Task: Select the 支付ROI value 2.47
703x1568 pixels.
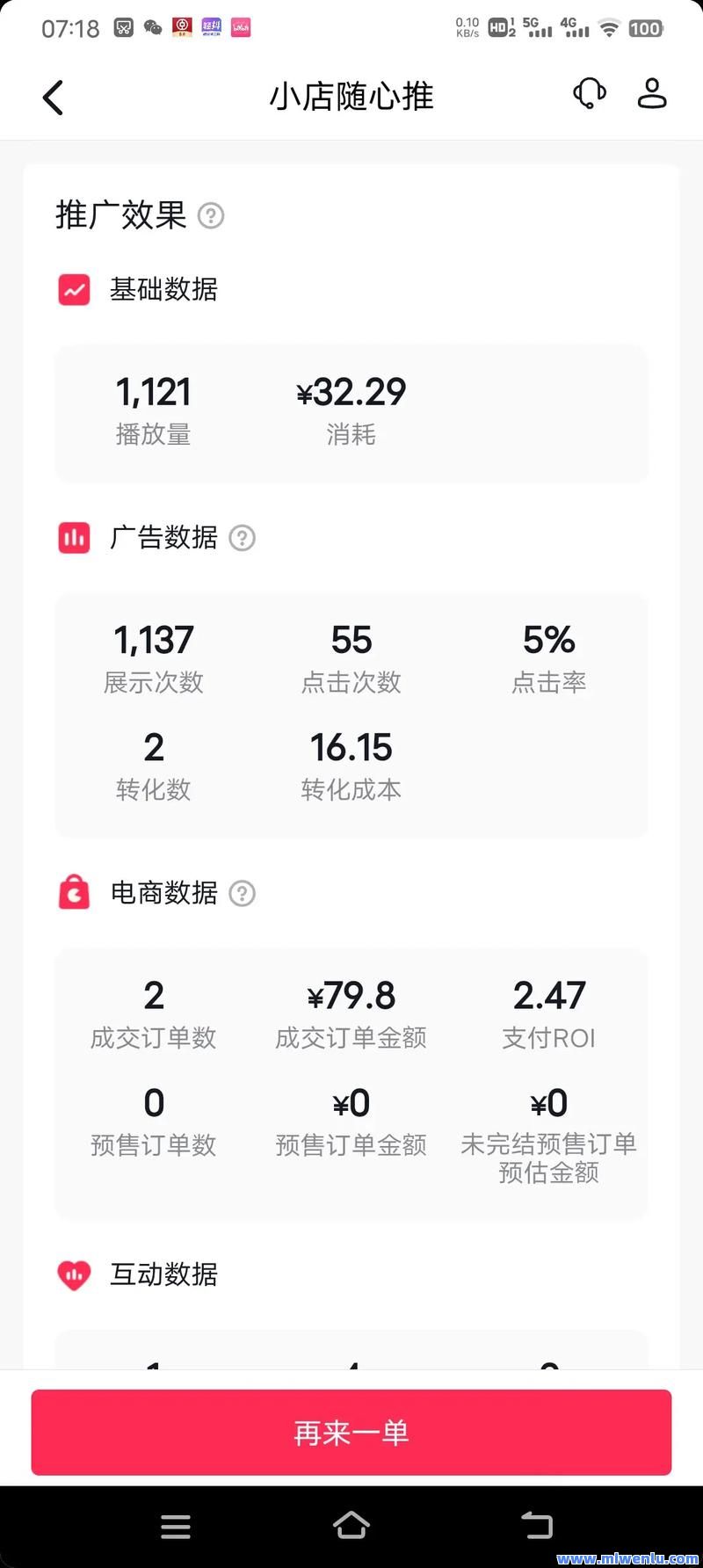Action: (549, 995)
